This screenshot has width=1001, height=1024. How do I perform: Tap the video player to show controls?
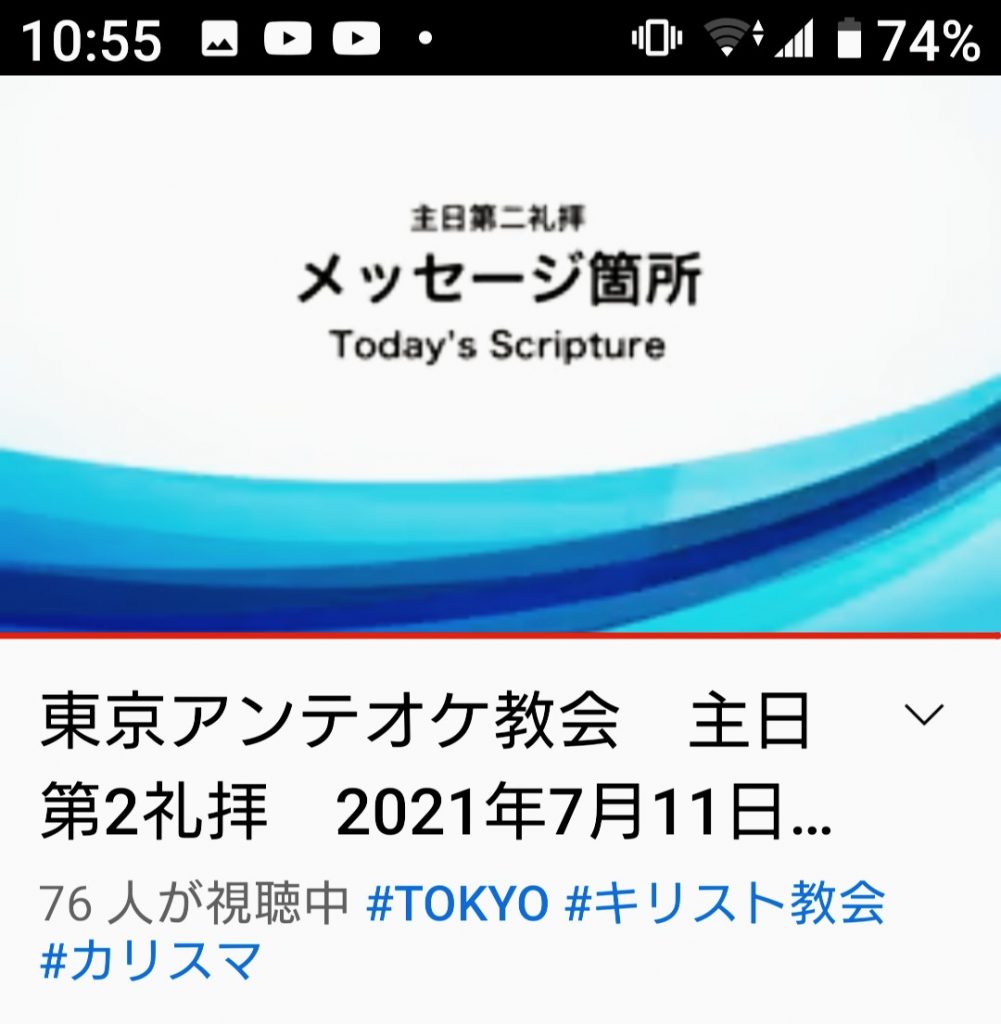point(500,355)
